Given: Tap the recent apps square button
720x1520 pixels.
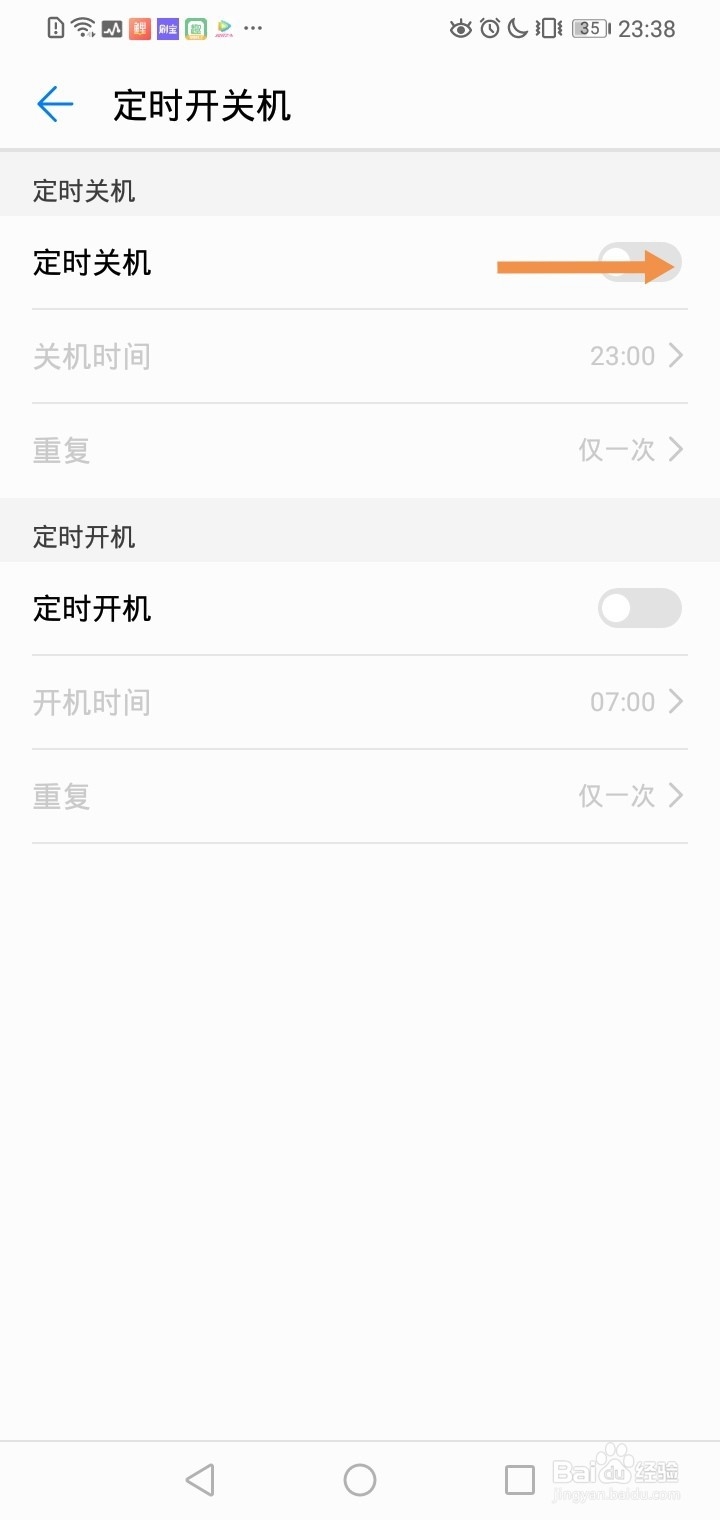Looking at the screenshot, I should 519,1479.
